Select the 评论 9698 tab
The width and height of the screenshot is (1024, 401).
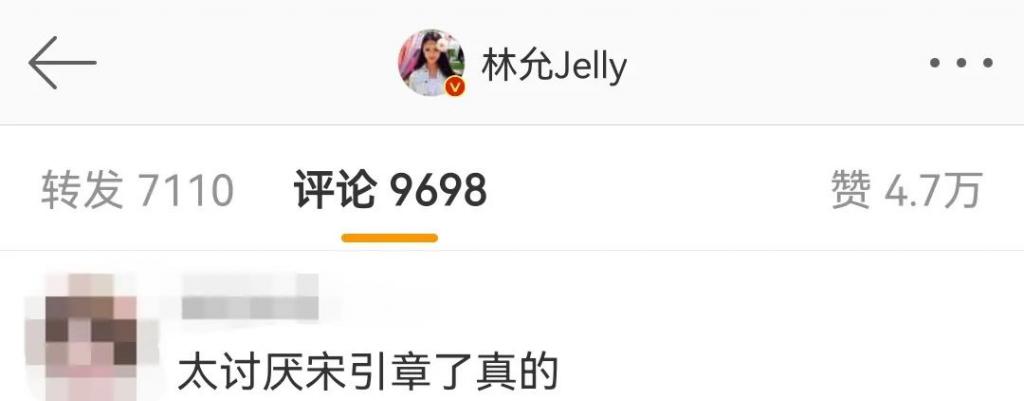390,190
